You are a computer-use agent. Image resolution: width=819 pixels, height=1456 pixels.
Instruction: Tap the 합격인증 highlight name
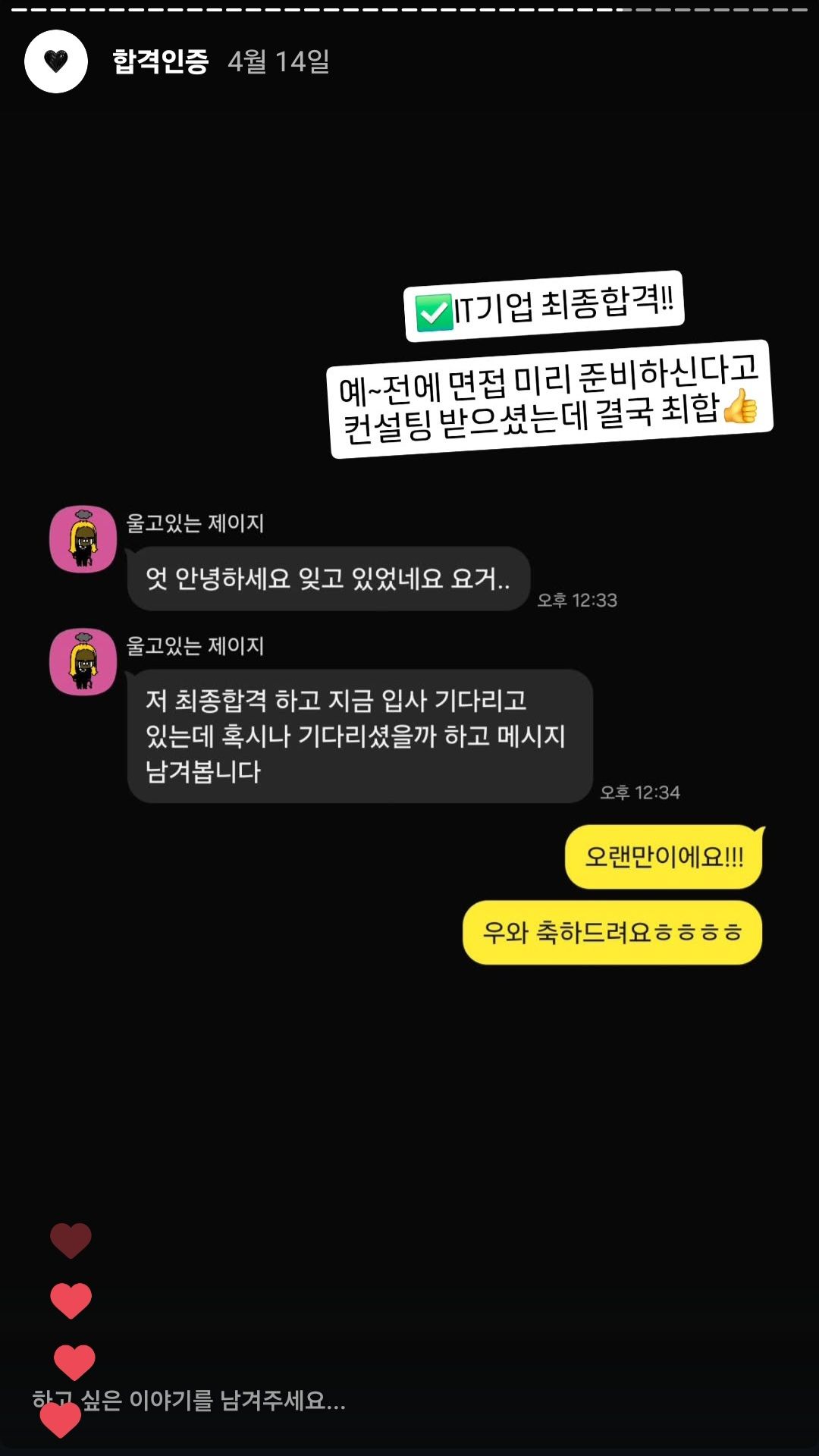pos(160,61)
